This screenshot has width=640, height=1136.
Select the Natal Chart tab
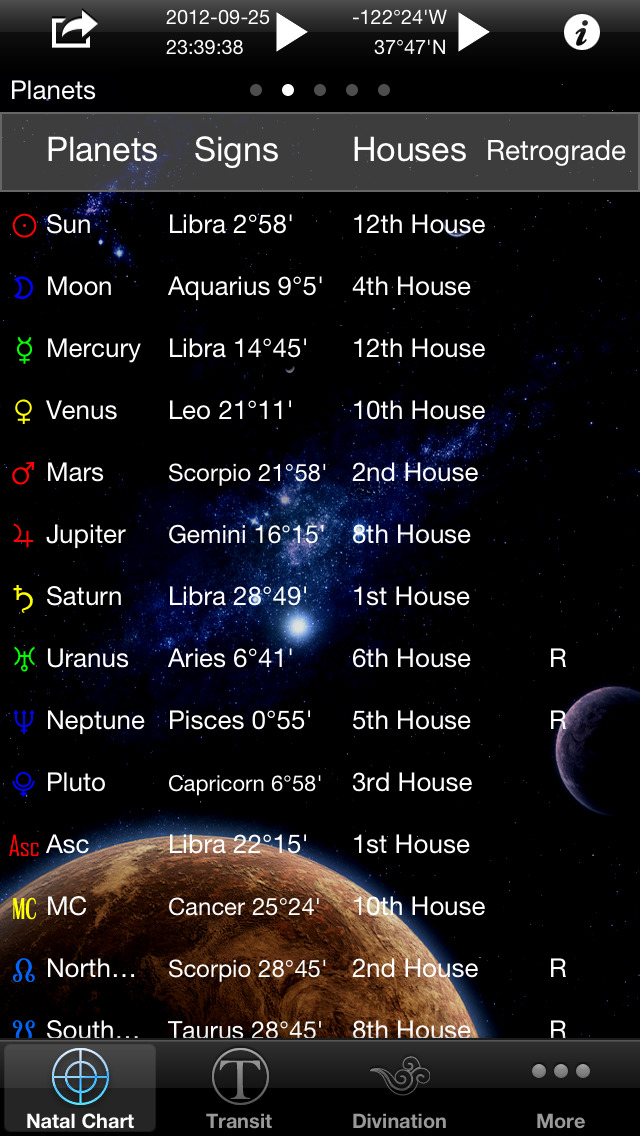pyautogui.click(x=80, y=1088)
